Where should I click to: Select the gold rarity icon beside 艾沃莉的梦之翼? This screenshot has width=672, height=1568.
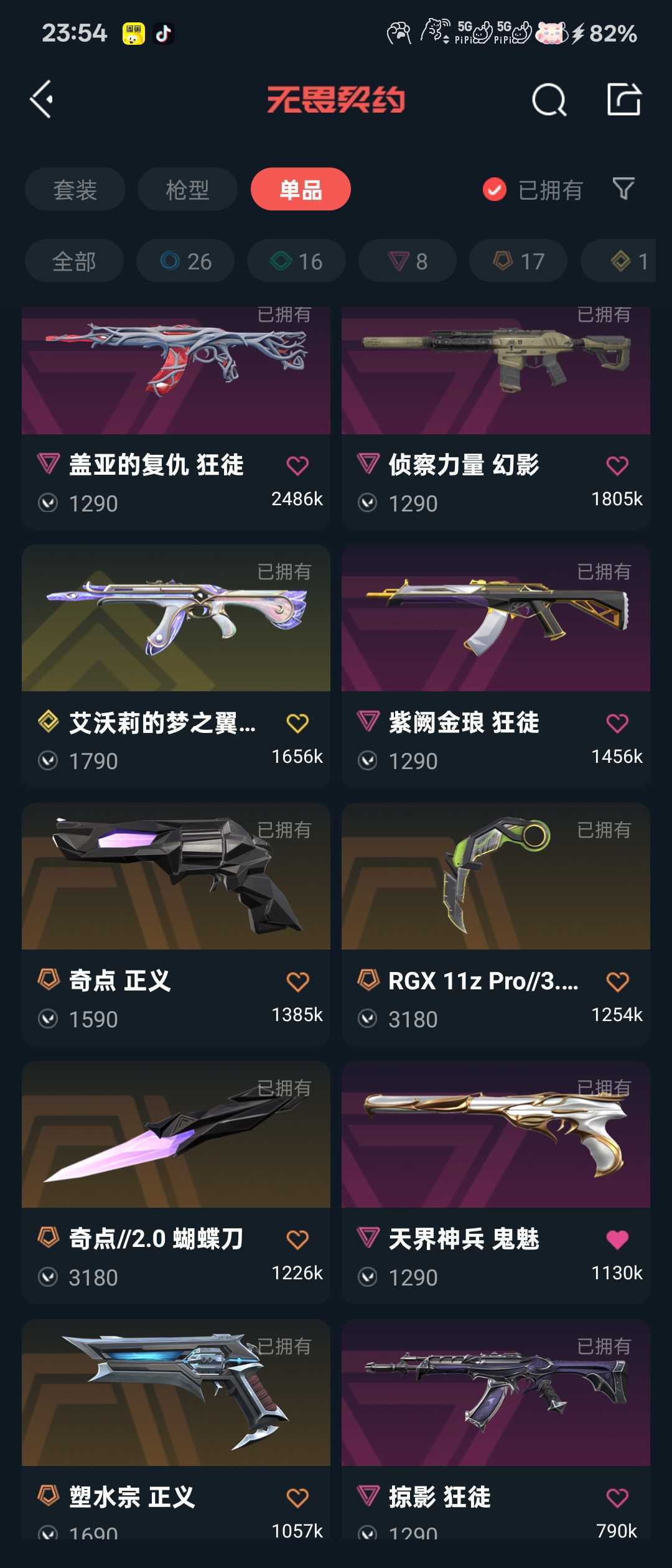click(x=46, y=722)
